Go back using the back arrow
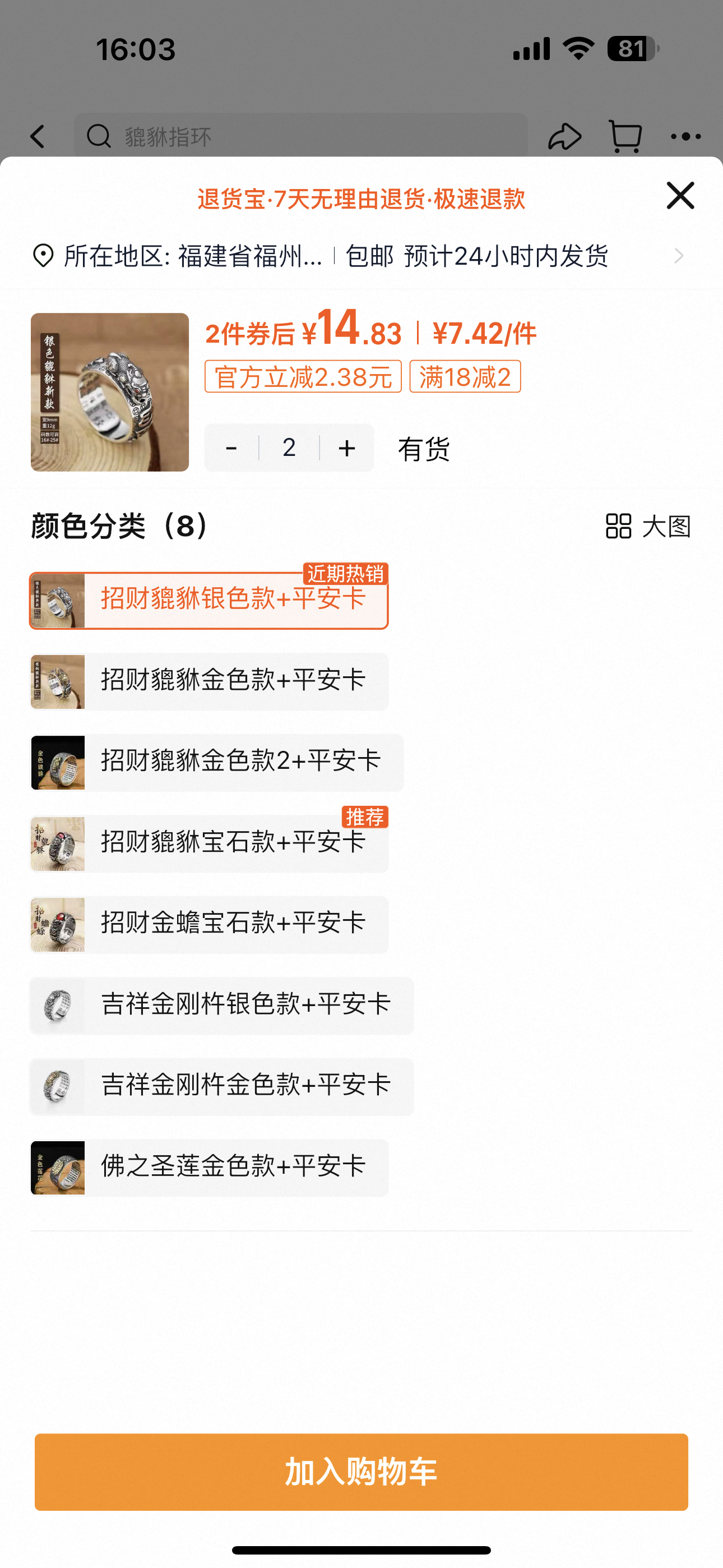Image resolution: width=723 pixels, height=1568 pixels. click(38, 136)
